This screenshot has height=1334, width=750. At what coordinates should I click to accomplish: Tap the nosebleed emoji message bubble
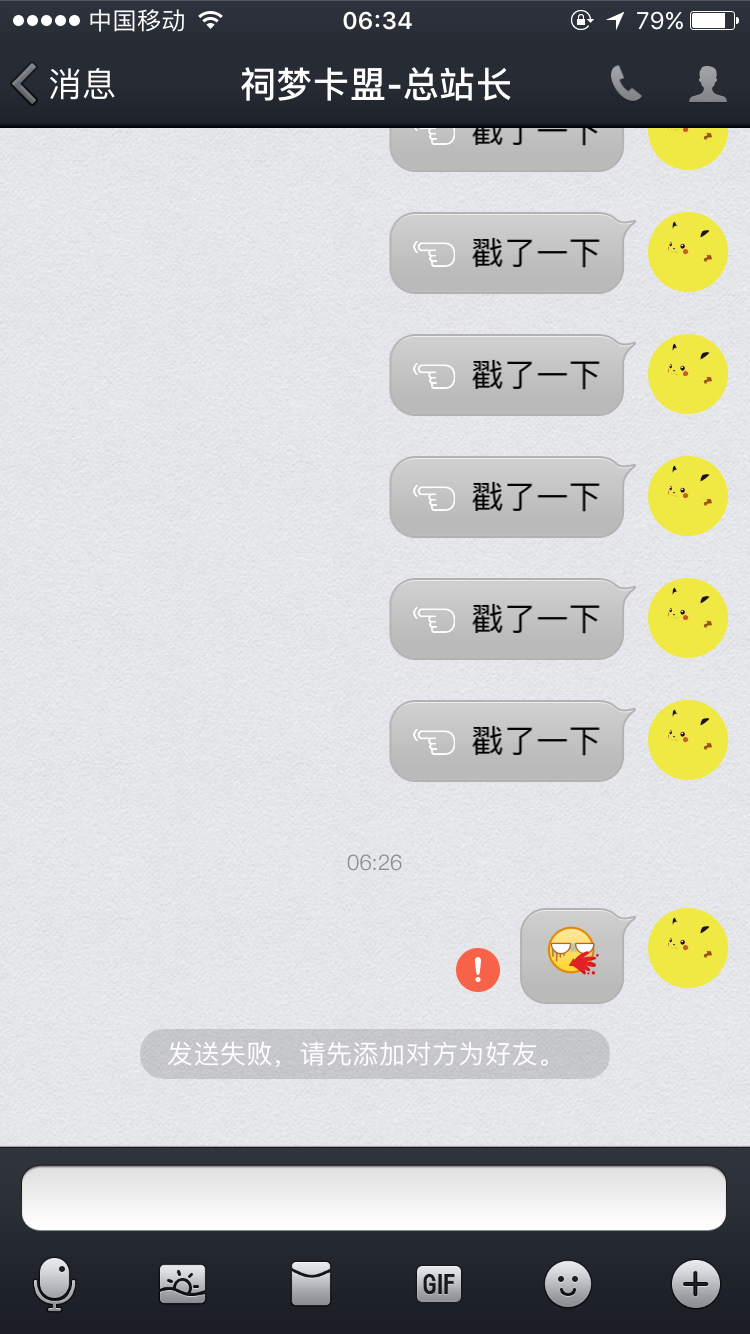(577, 955)
